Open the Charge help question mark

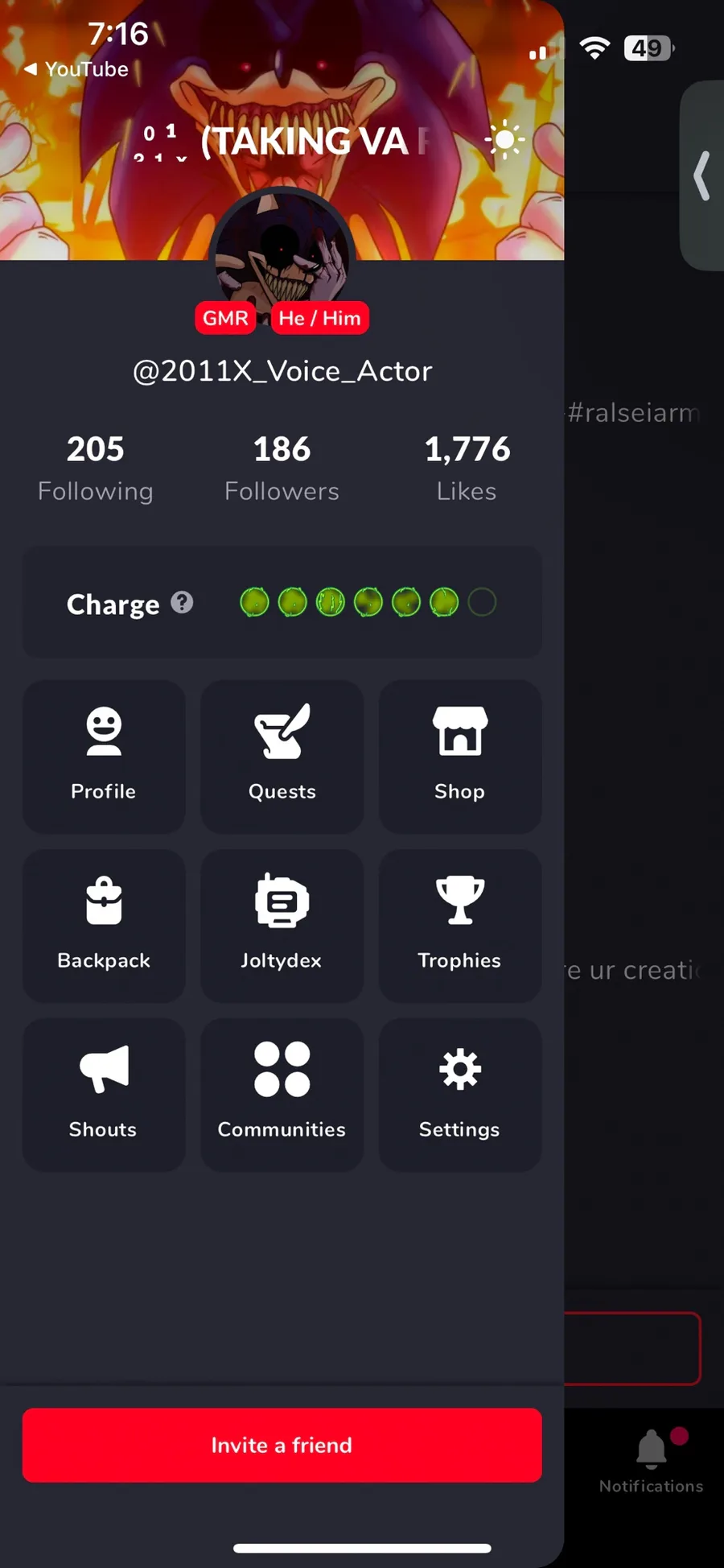(182, 602)
